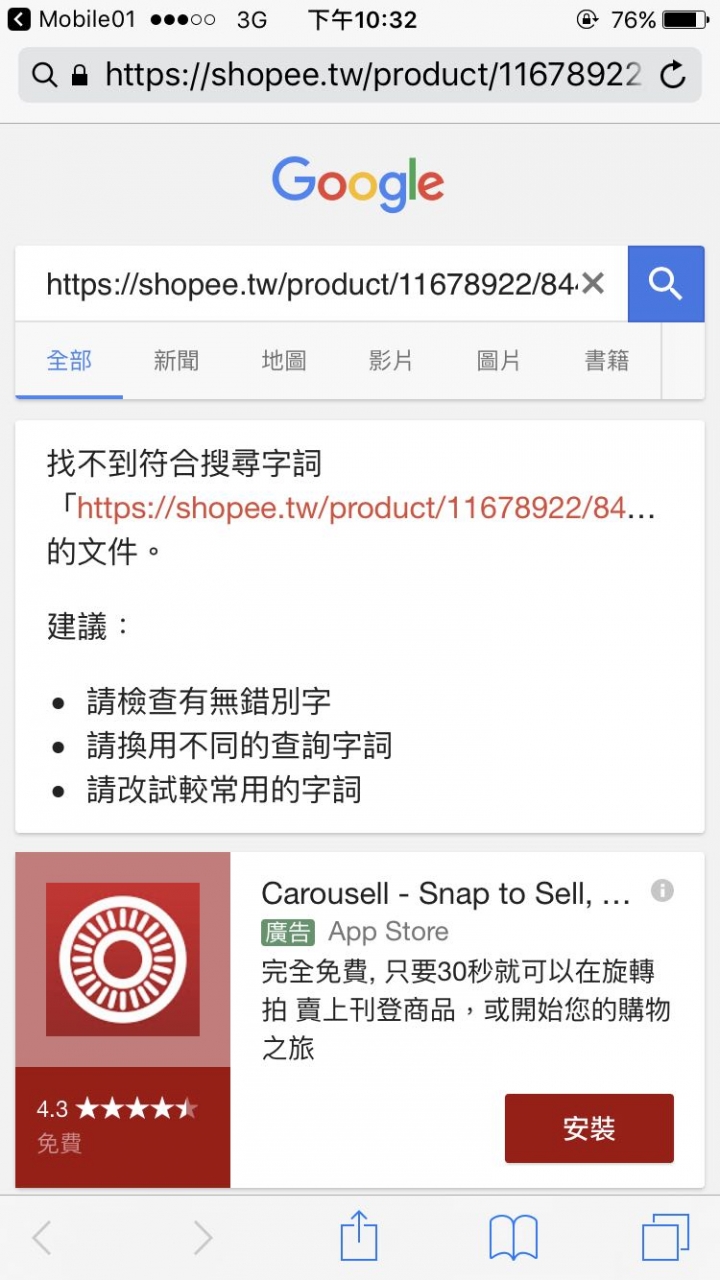Image resolution: width=720 pixels, height=1280 pixels.
Task: Switch to the 新聞 results tab
Action: pyautogui.click(x=176, y=361)
